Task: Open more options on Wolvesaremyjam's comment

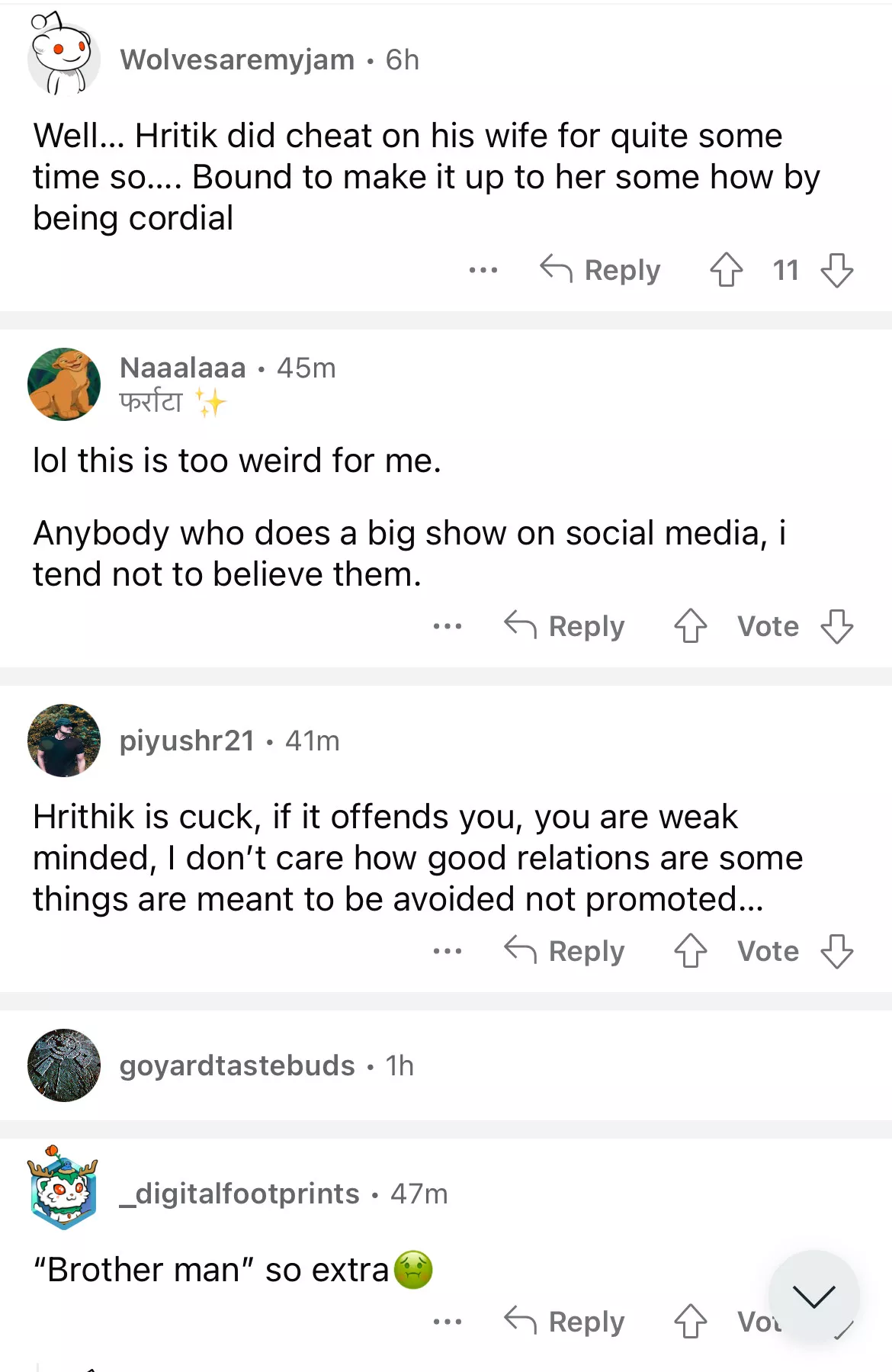Action: coord(483,270)
